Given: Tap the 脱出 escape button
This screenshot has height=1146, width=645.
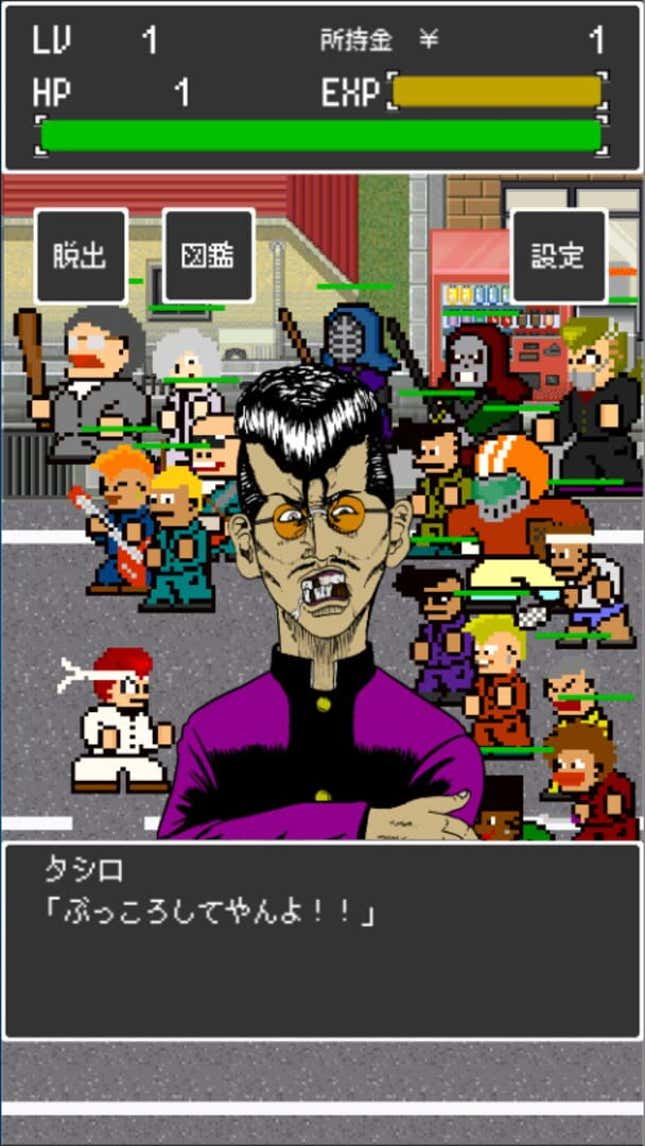Looking at the screenshot, I should tap(81, 255).
